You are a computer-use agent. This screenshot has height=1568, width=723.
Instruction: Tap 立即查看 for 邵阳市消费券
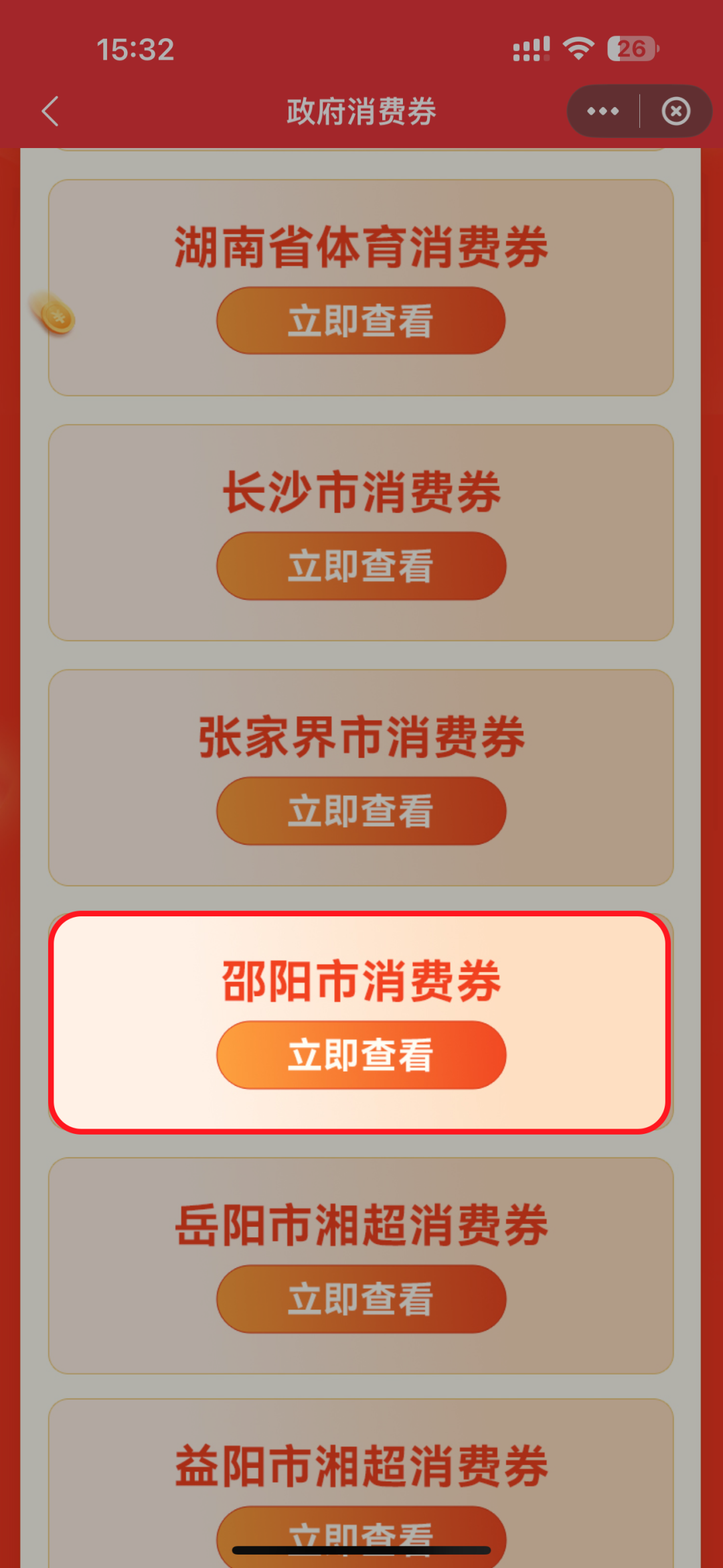(361, 1055)
